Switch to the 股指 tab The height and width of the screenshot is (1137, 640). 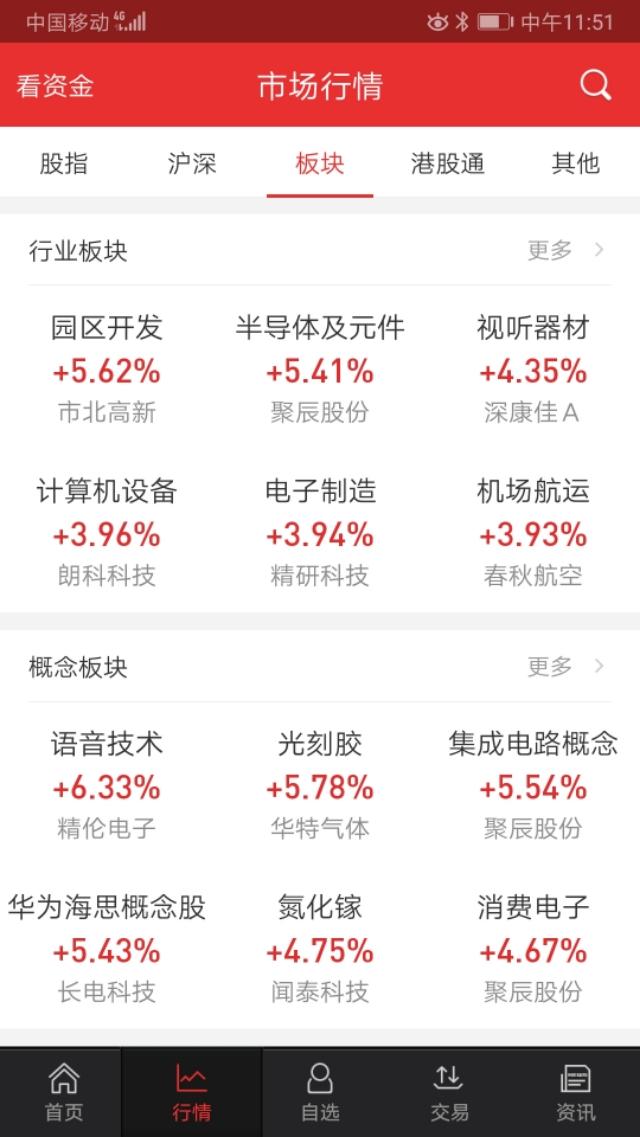(64, 163)
